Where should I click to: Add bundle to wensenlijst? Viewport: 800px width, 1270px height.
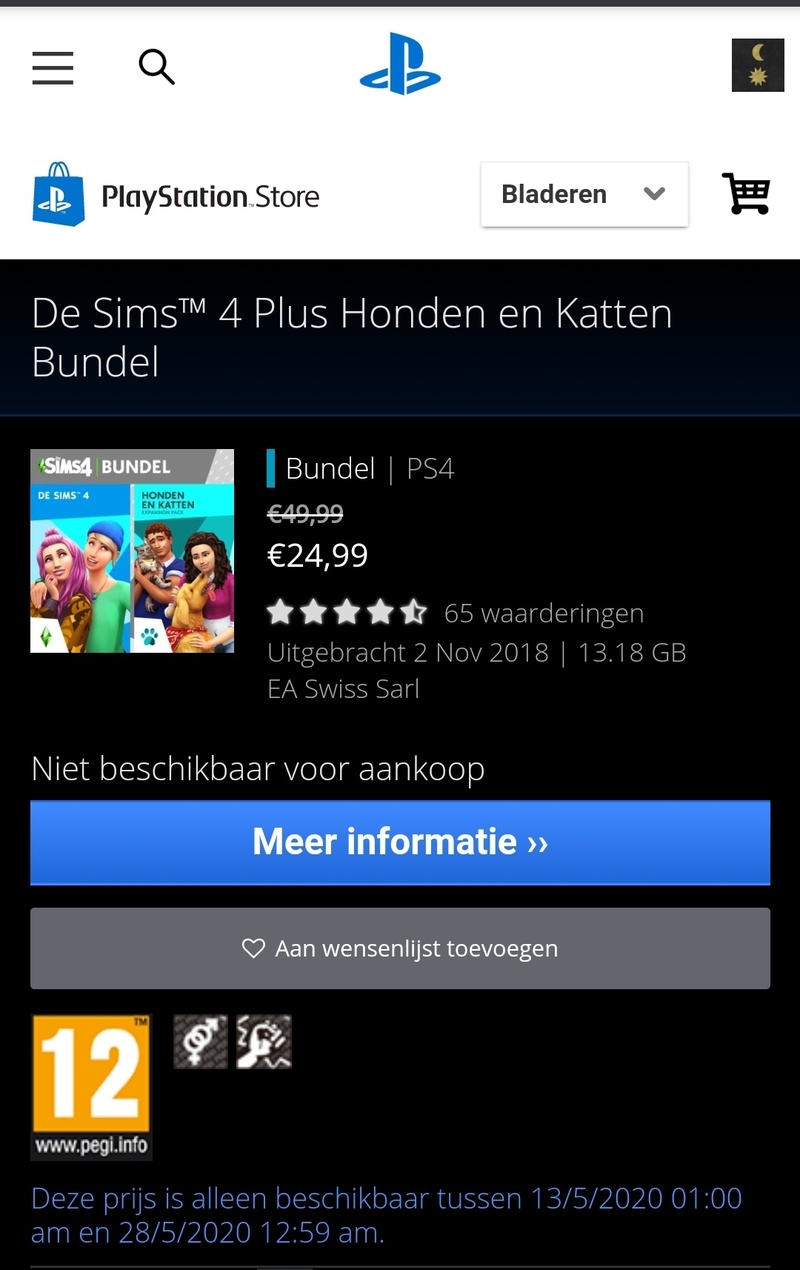coord(400,948)
